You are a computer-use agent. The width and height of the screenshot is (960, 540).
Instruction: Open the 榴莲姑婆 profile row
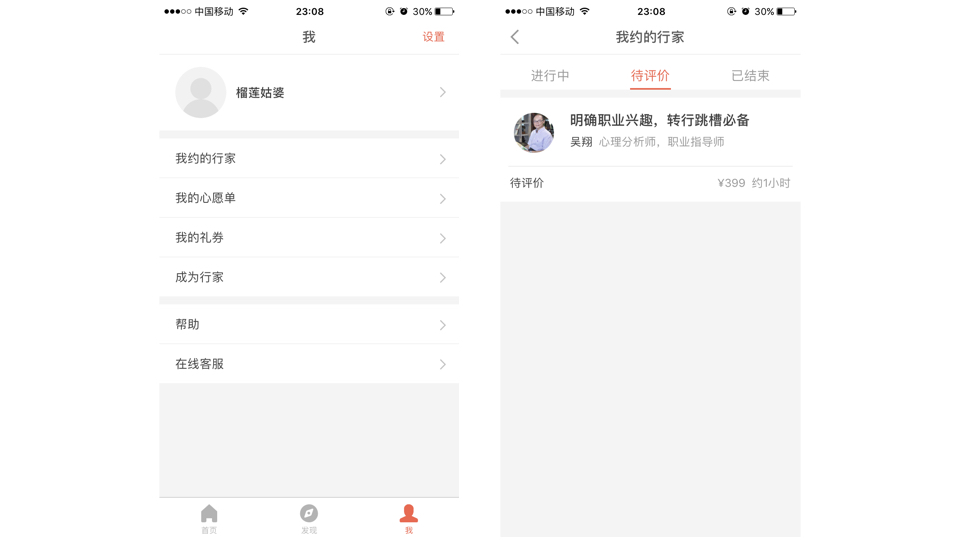(x=309, y=92)
